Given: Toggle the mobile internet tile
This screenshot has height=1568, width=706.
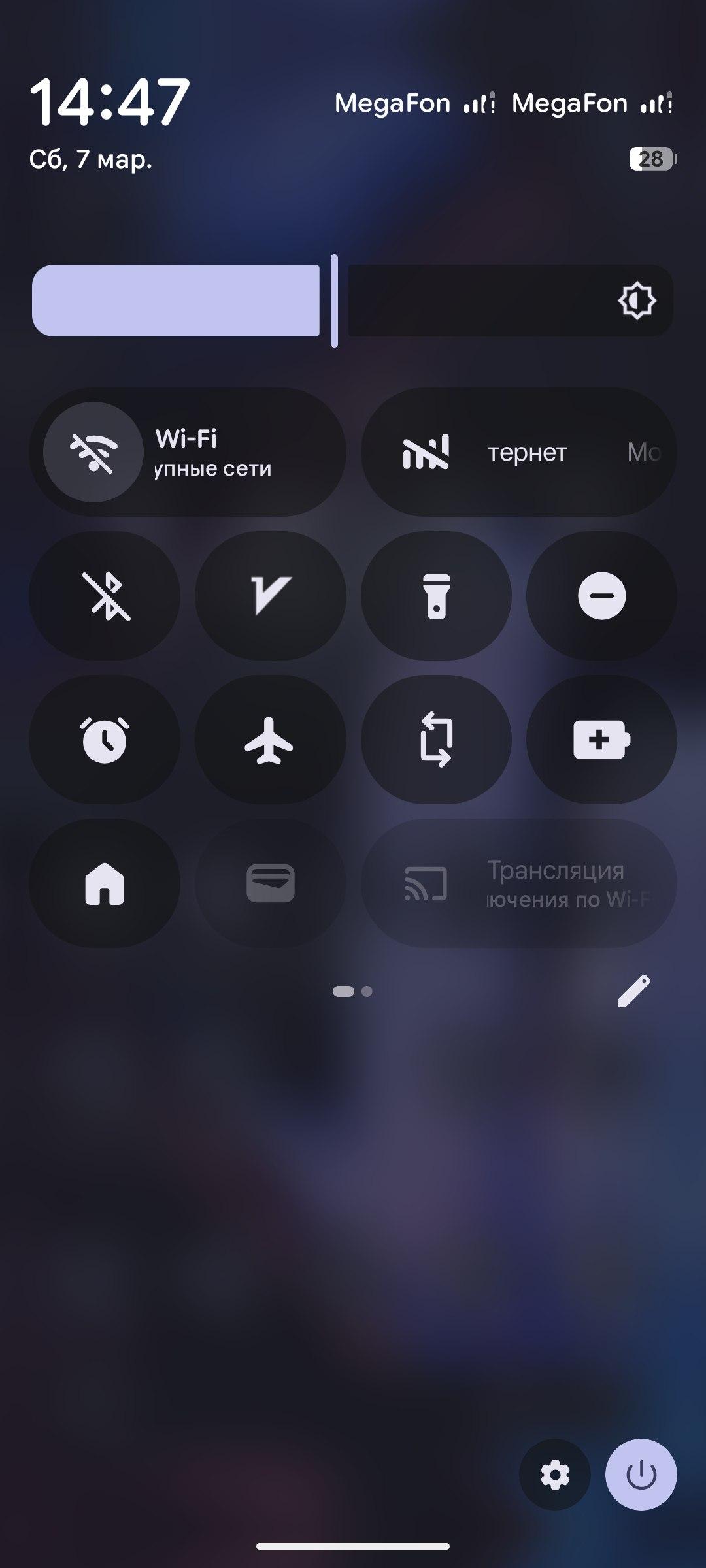Looking at the screenshot, I should pyautogui.click(x=518, y=452).
